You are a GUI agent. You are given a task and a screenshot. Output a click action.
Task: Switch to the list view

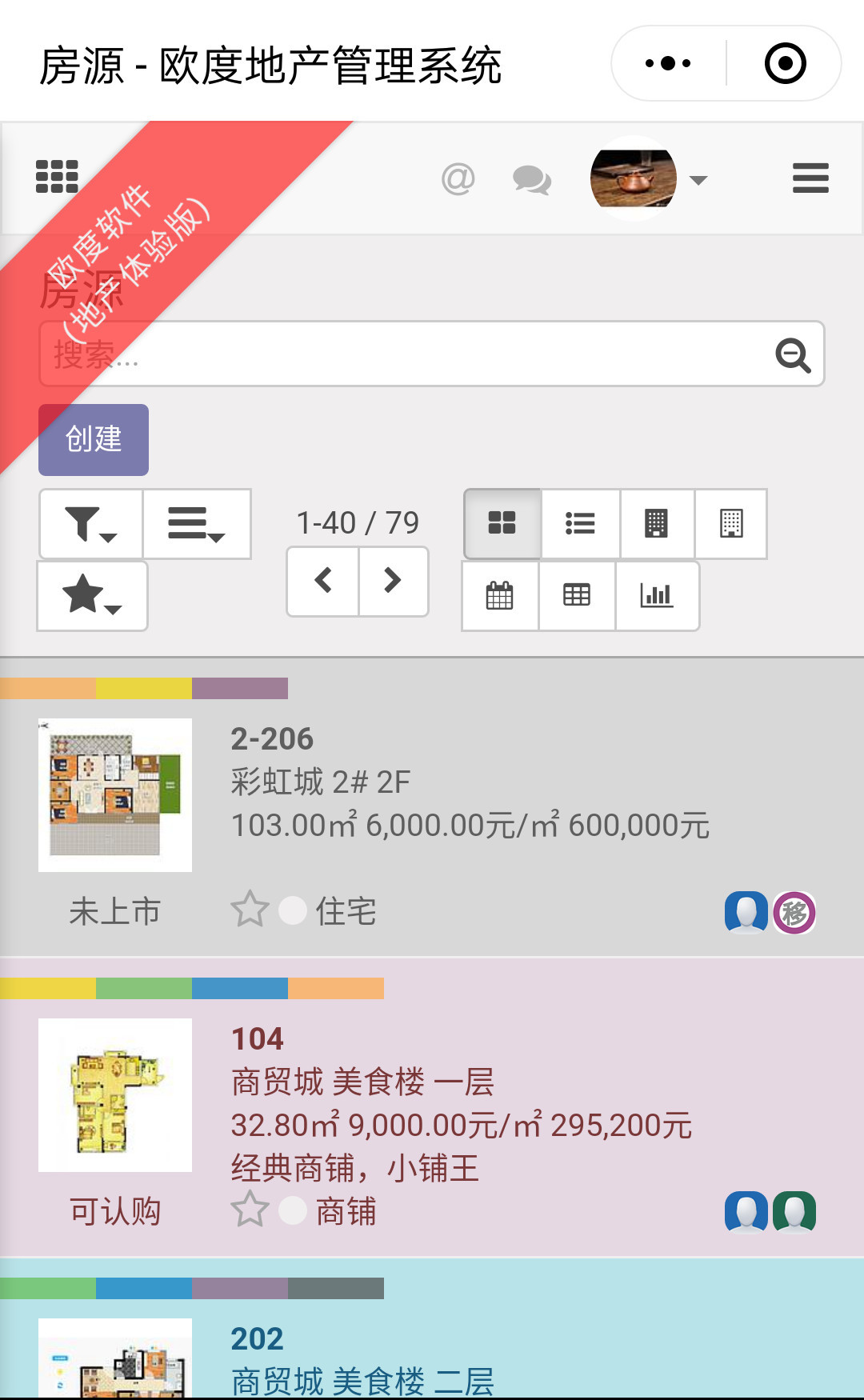(580, 523)
